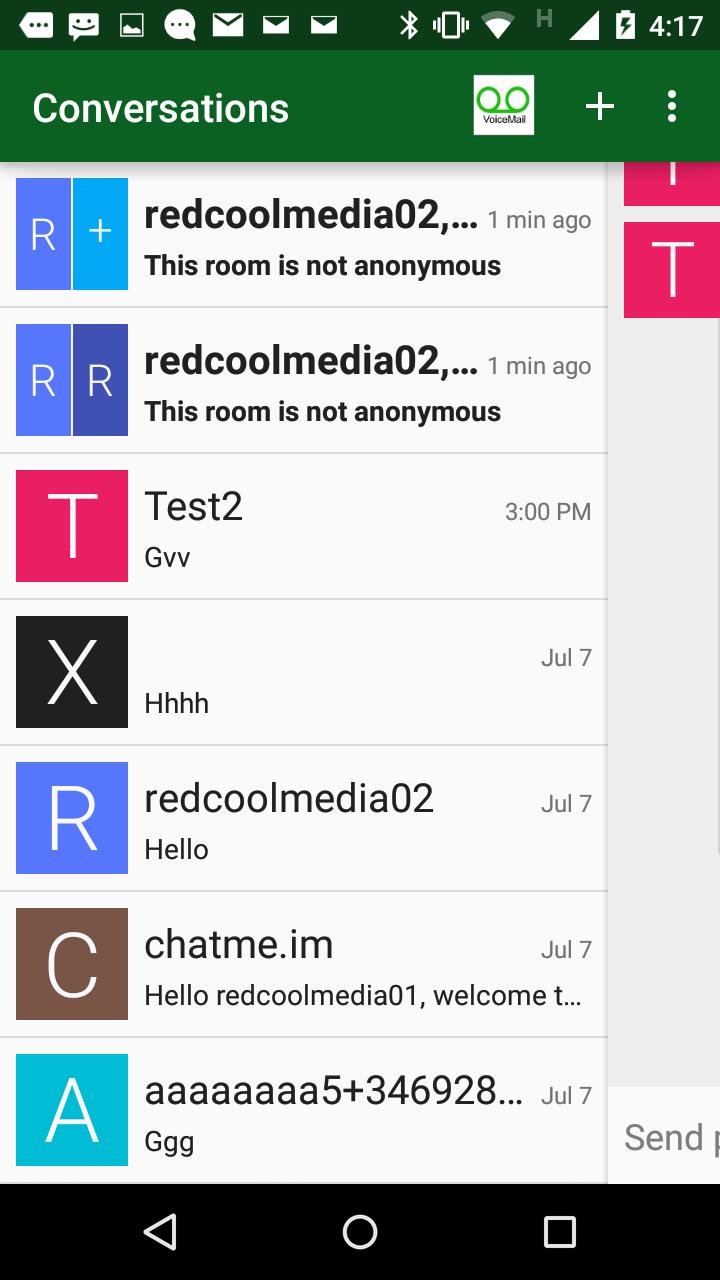Screen dimensions: 720x1280
Task: Go to the home screen
Action: point(360,1232)
